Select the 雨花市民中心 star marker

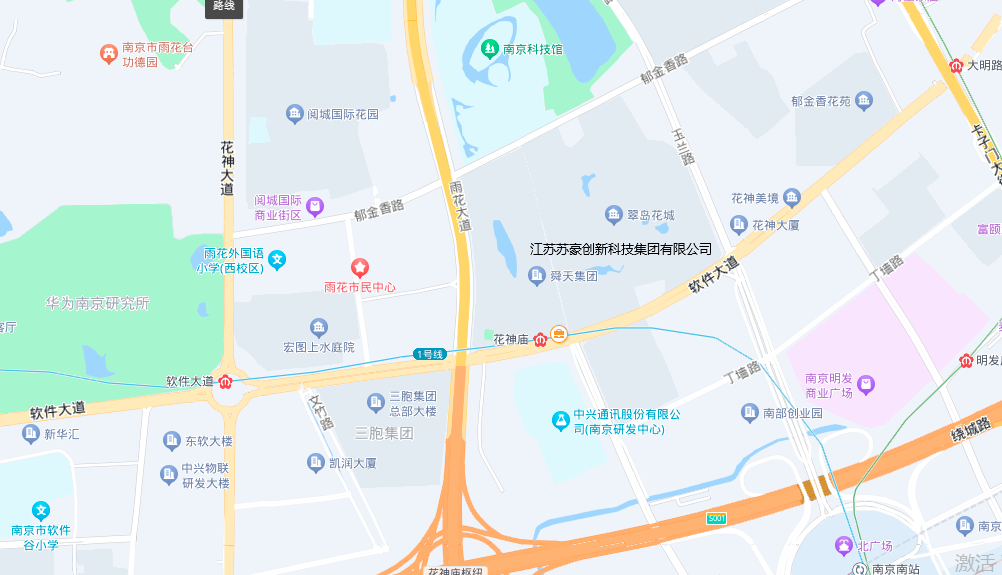pos(360,268)
